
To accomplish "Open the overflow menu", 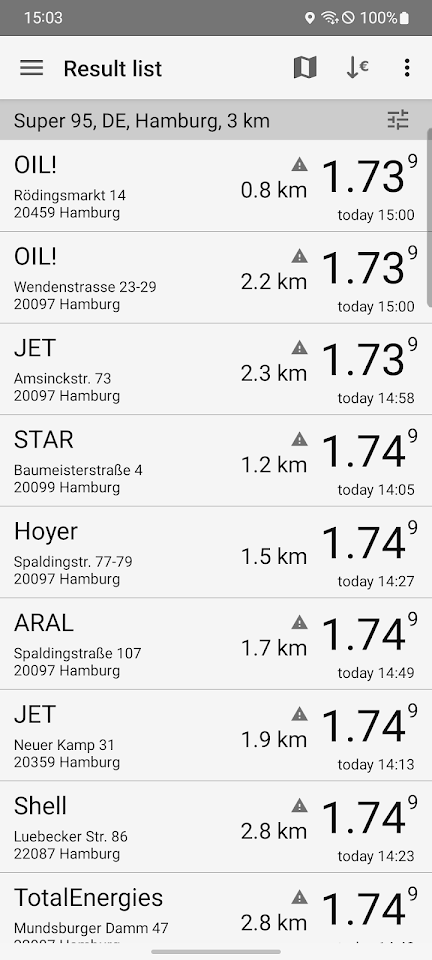I will 407,68.
